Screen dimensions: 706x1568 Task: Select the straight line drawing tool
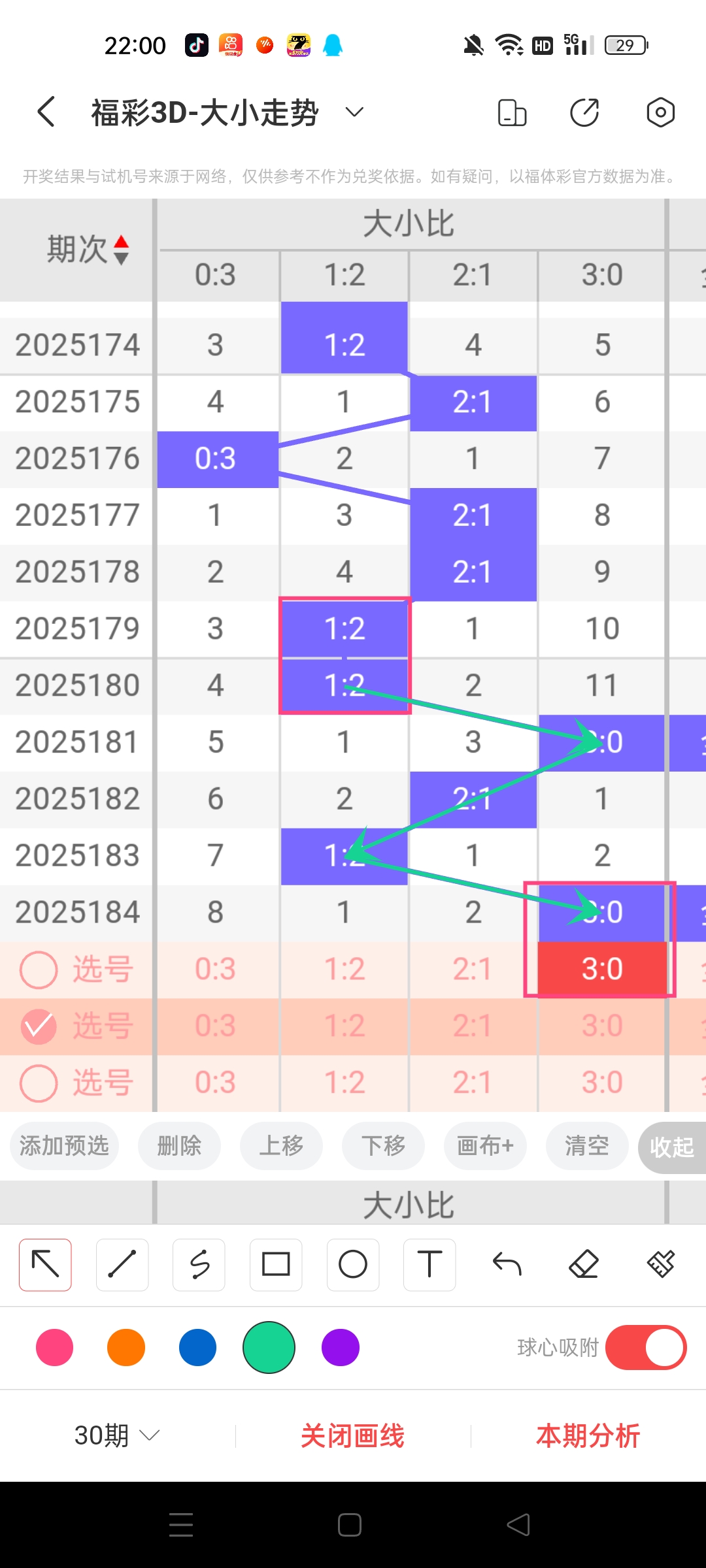(122, 1264)
